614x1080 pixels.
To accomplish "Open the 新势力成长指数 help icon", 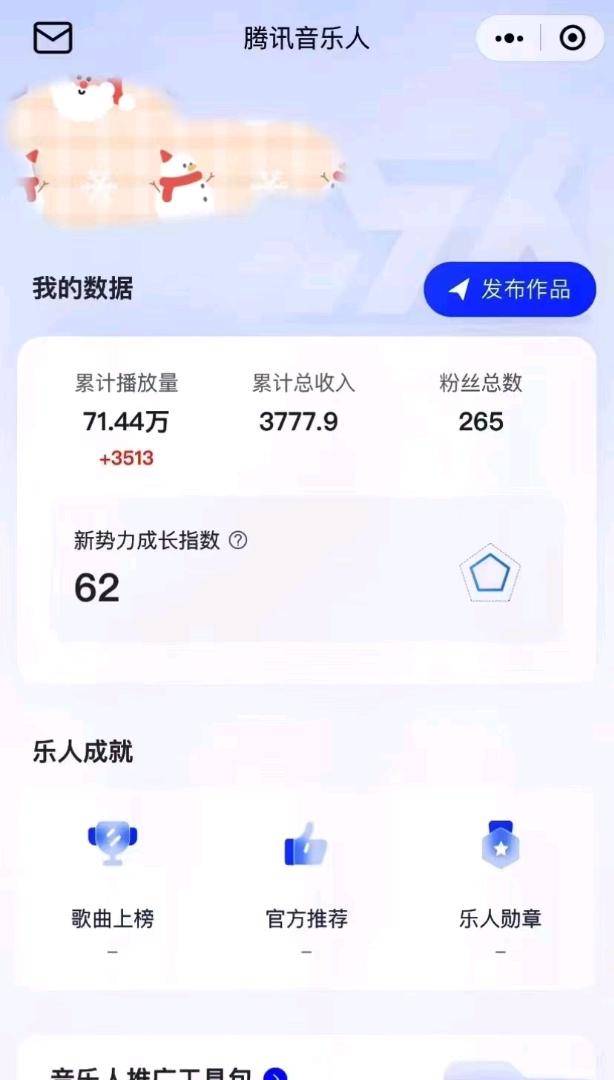I will 238,540.
